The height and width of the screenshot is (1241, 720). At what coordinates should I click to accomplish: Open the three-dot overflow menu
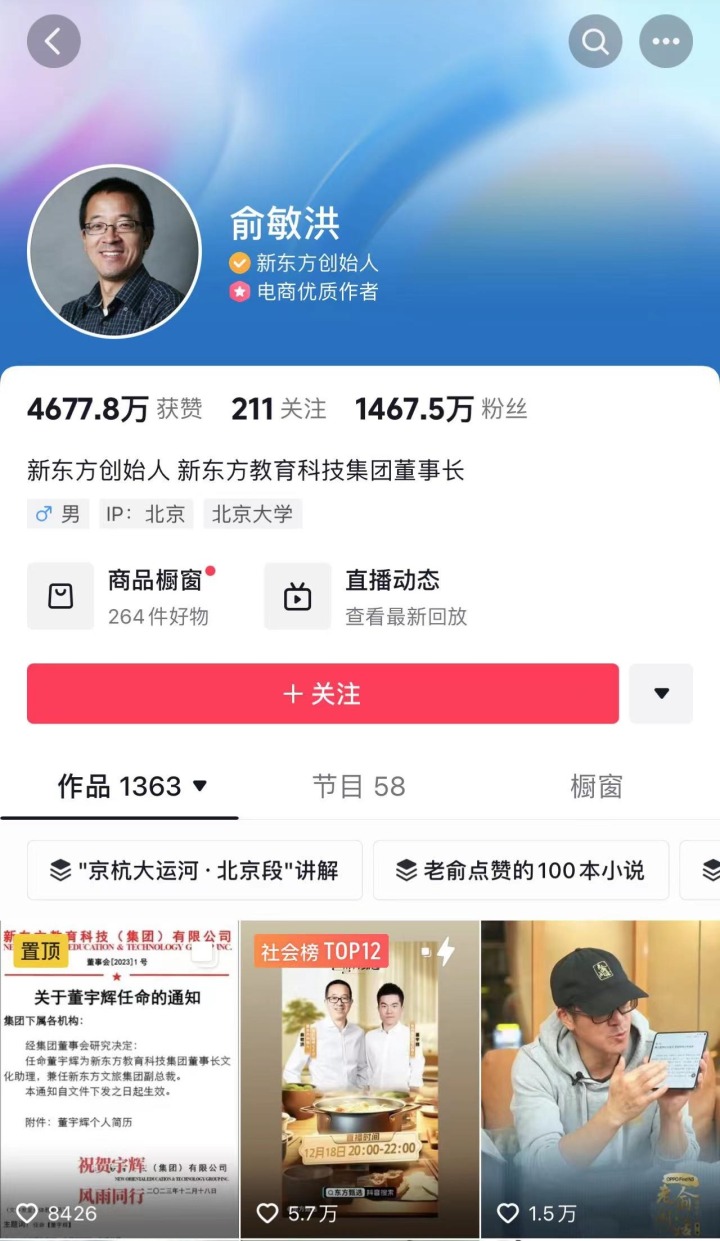coord(666,42)
